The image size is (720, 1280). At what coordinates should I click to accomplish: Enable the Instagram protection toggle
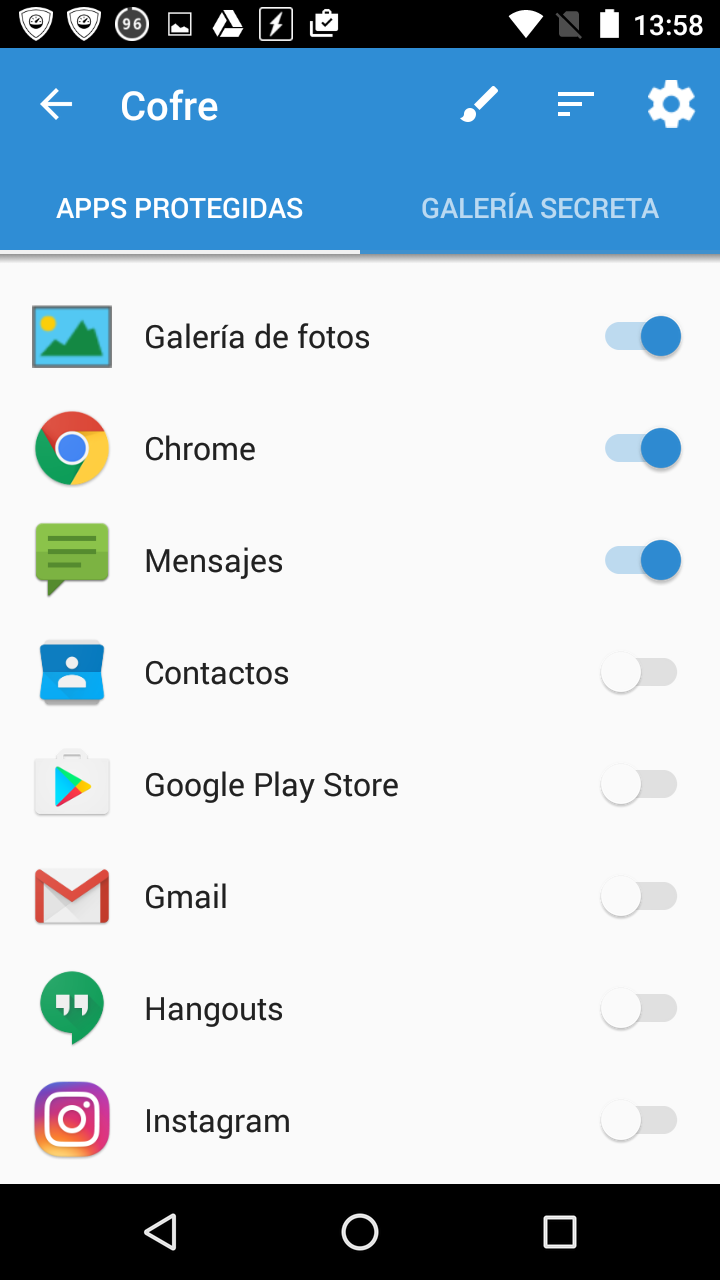[639, 1121]
